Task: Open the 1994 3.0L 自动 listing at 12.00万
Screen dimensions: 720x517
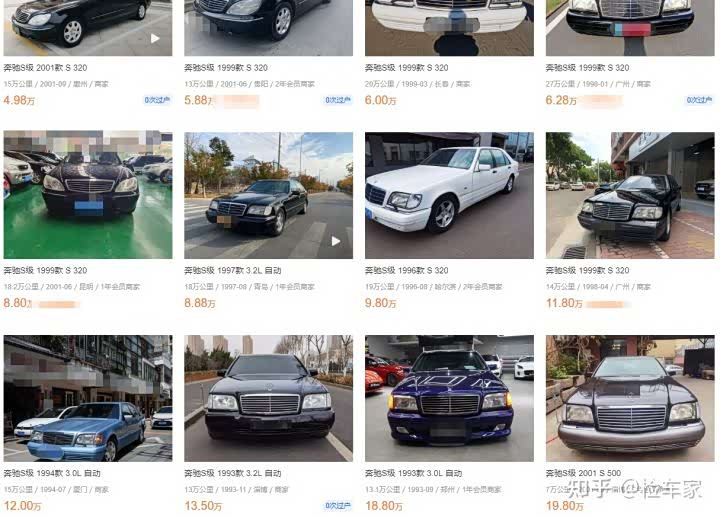Action: tap(87, 398)
